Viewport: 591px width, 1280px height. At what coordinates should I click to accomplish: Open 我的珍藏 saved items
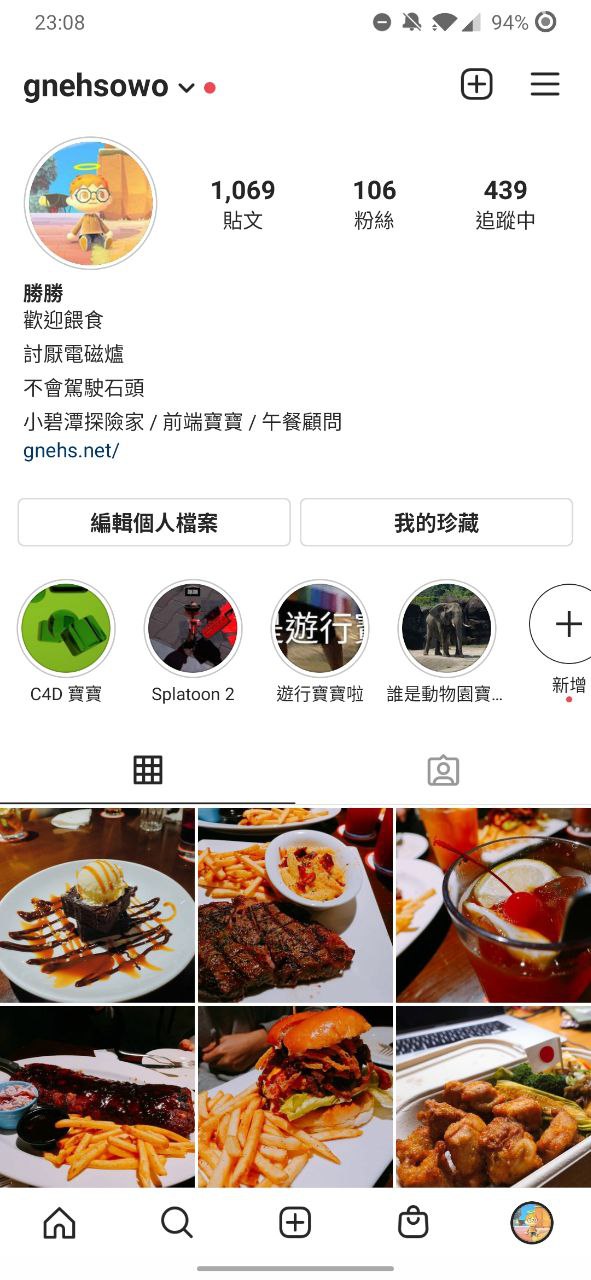click(x=437, y=522)
